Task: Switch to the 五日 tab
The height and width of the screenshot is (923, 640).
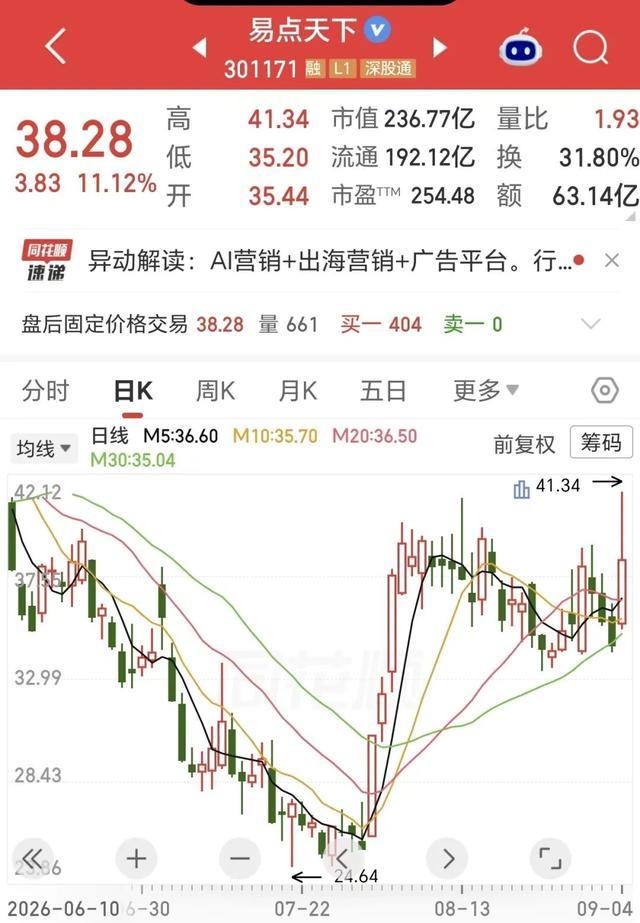Action: (383, 391)
